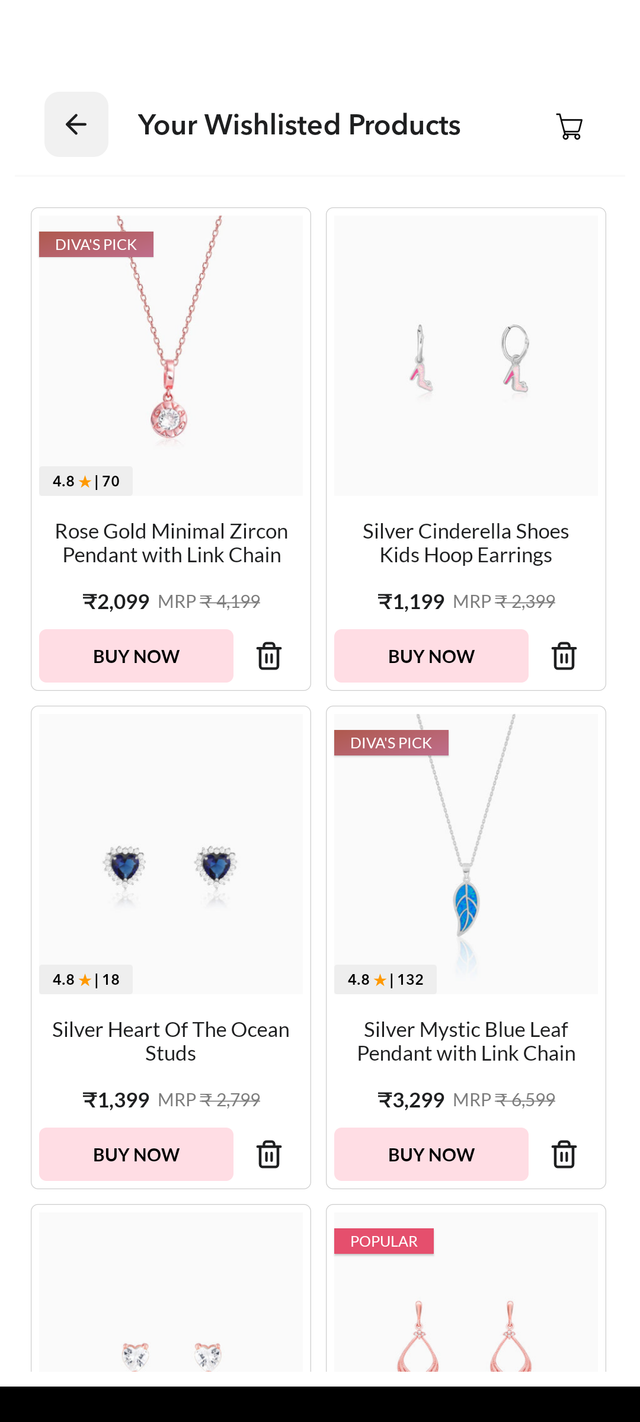The height and width of the screenshot is (1422, 640).
Task: Go back using the arrow button
Action: 76,124
